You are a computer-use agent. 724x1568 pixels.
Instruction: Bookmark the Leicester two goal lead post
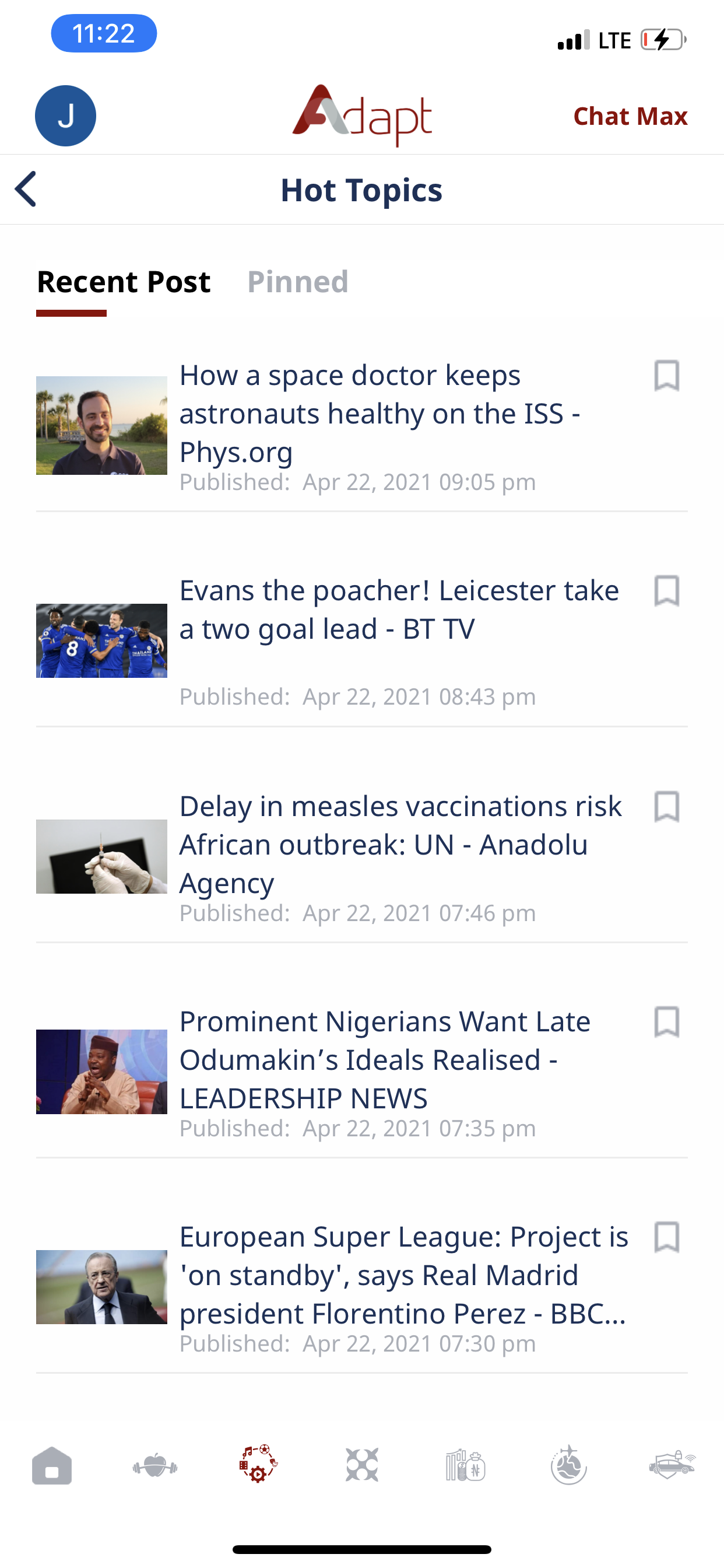pyautogui.click(x=666, y=591)
